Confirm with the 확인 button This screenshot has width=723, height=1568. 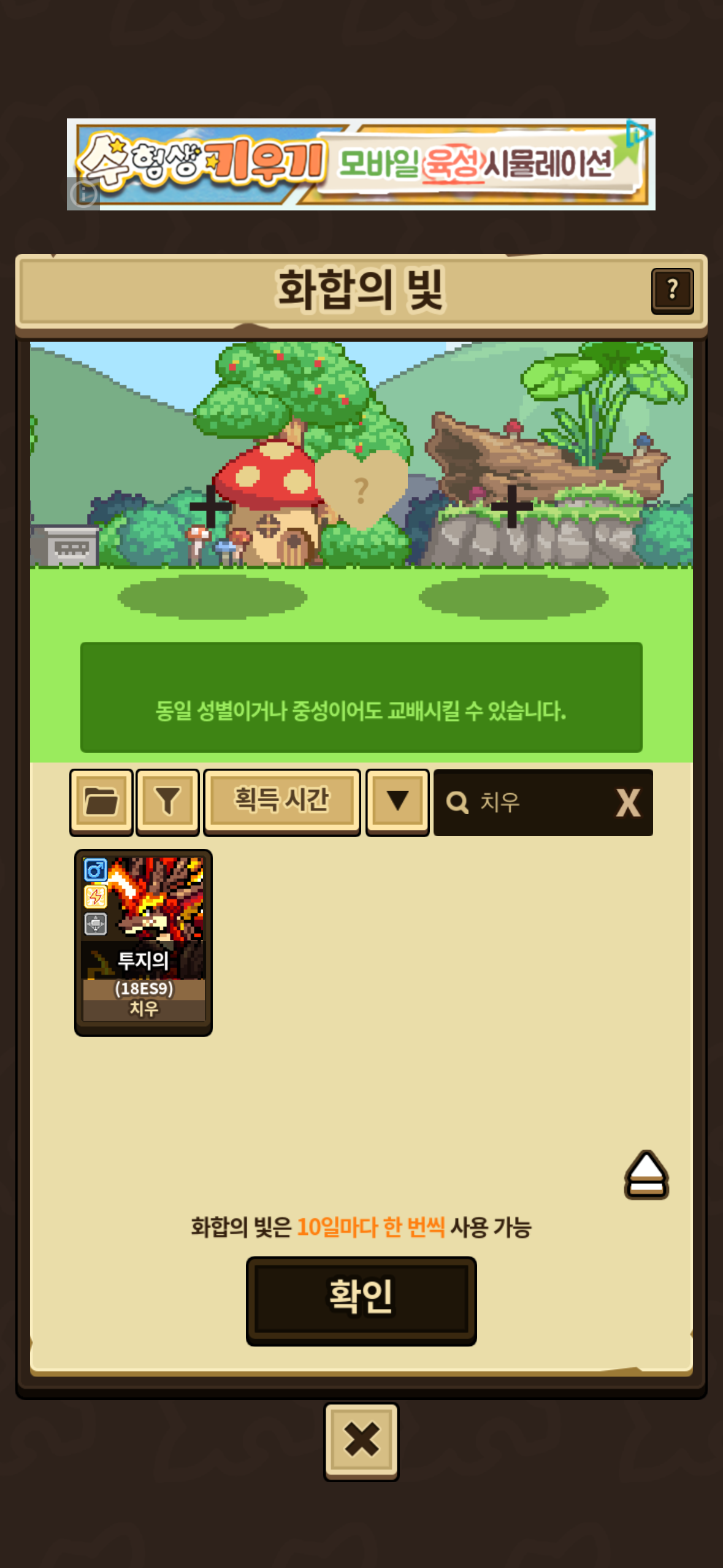coord(361,1301)
